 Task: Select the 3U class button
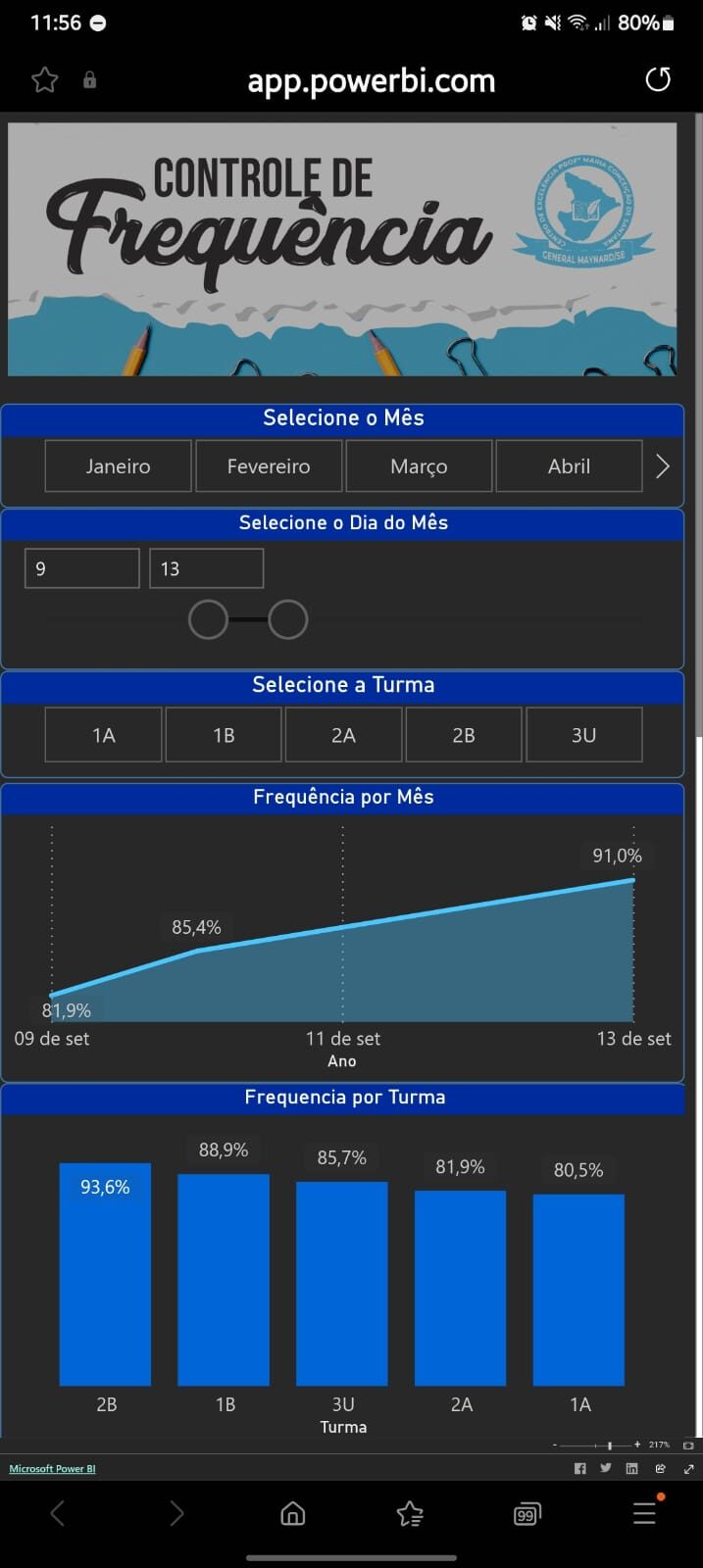[x=583, y=735]
